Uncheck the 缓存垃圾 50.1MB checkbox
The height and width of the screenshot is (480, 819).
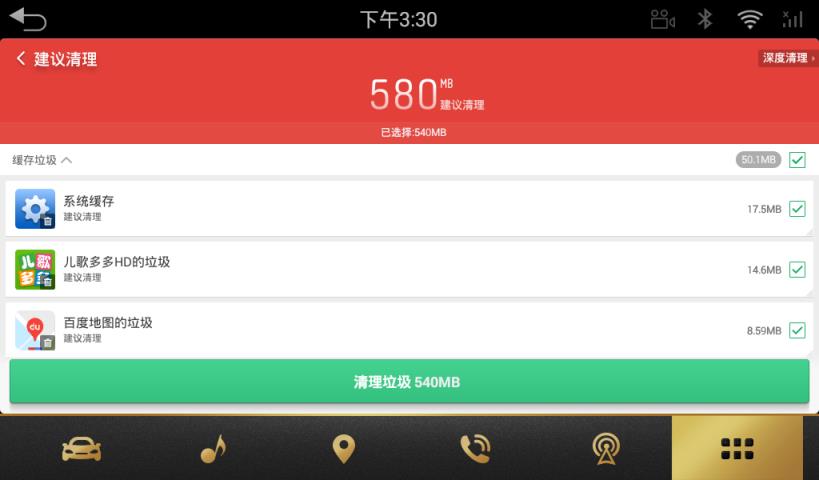click(x=797, y=160)
